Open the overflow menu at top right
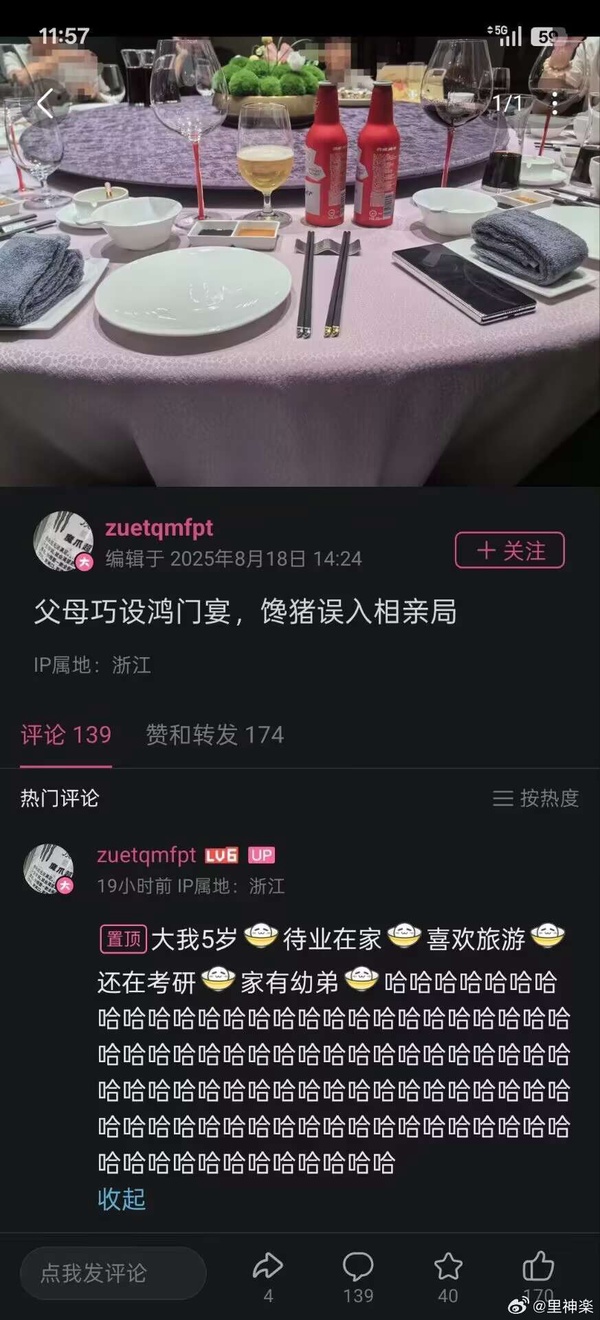 (x=555, y=103)
